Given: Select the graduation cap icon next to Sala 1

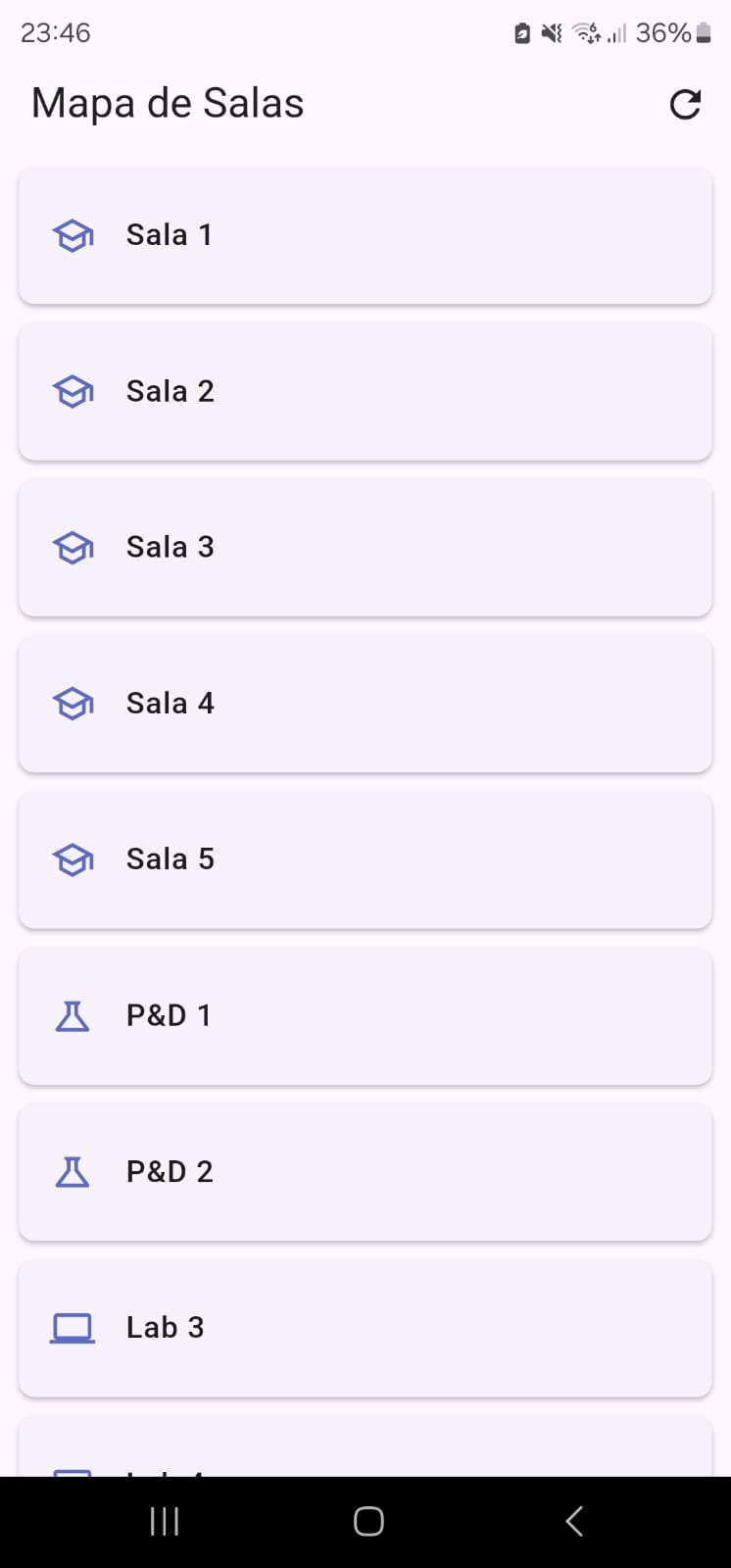Looking at the screenshot, I should [x=73, y=235].
